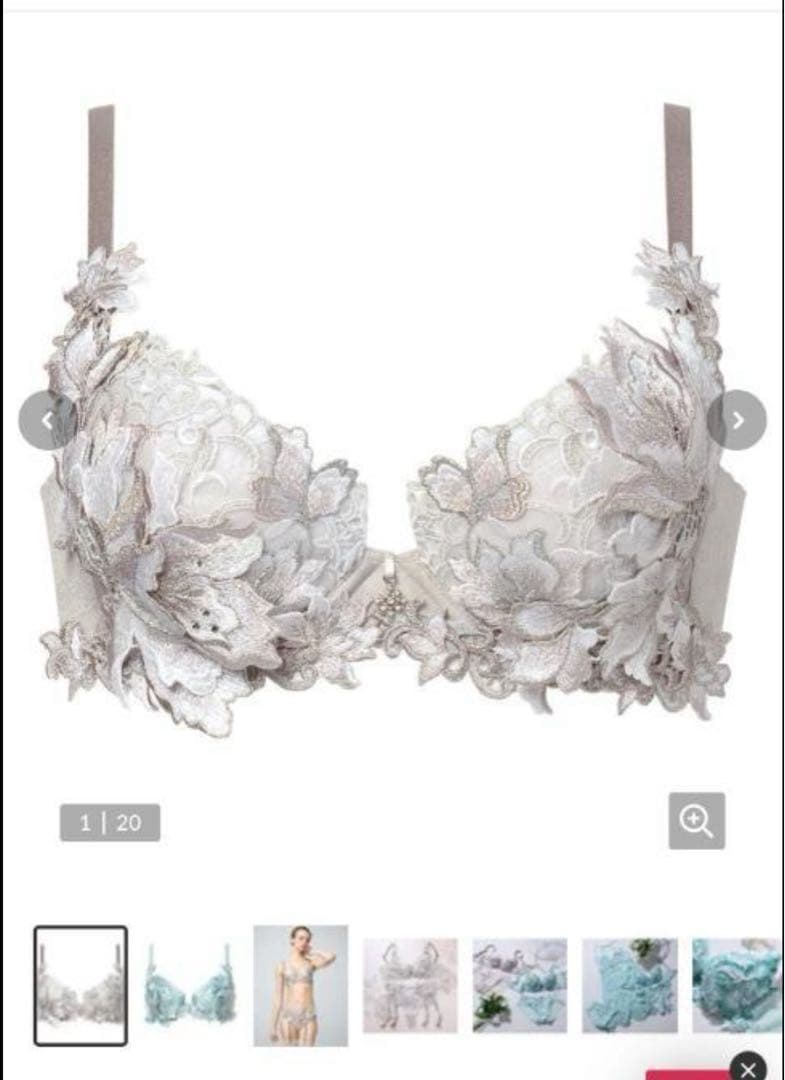The height and width of the screenshot is (1080, 785).
Task: Open the thumbnail with grey and blue sets
Action: [x=519, y=985]
